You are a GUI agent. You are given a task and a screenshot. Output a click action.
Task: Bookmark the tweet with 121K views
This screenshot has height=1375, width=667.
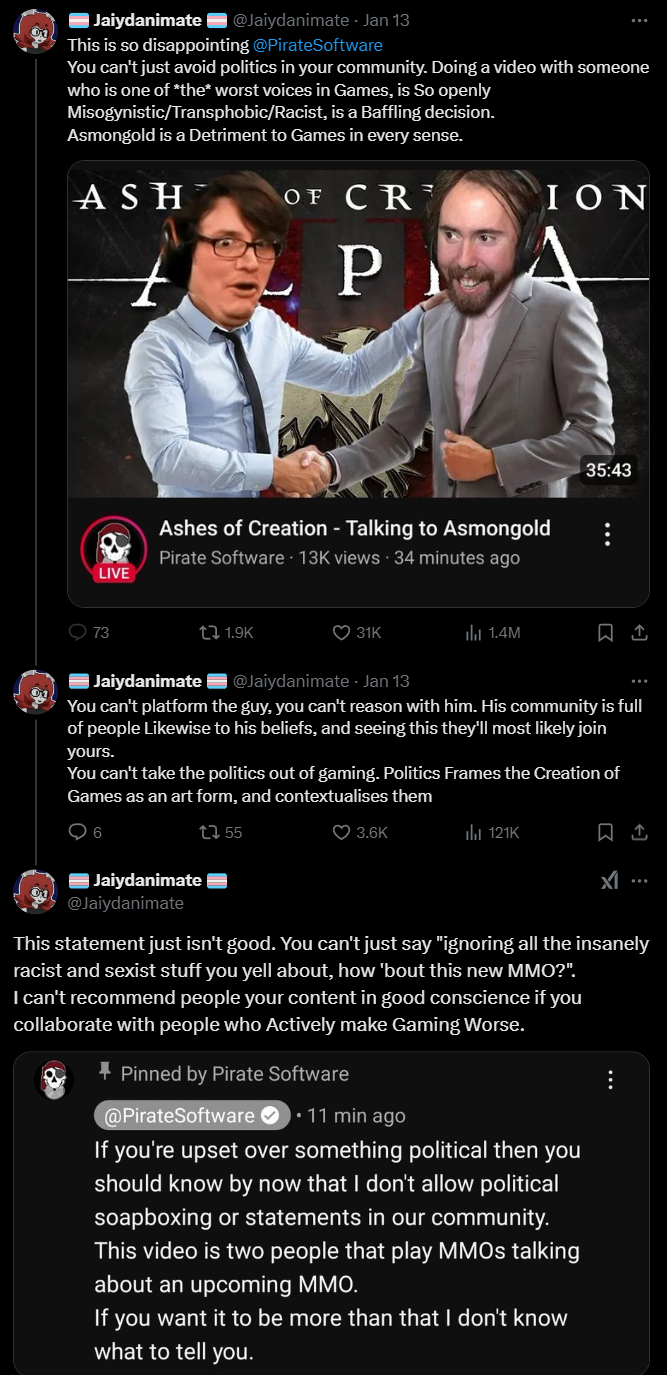pos(605,832)
